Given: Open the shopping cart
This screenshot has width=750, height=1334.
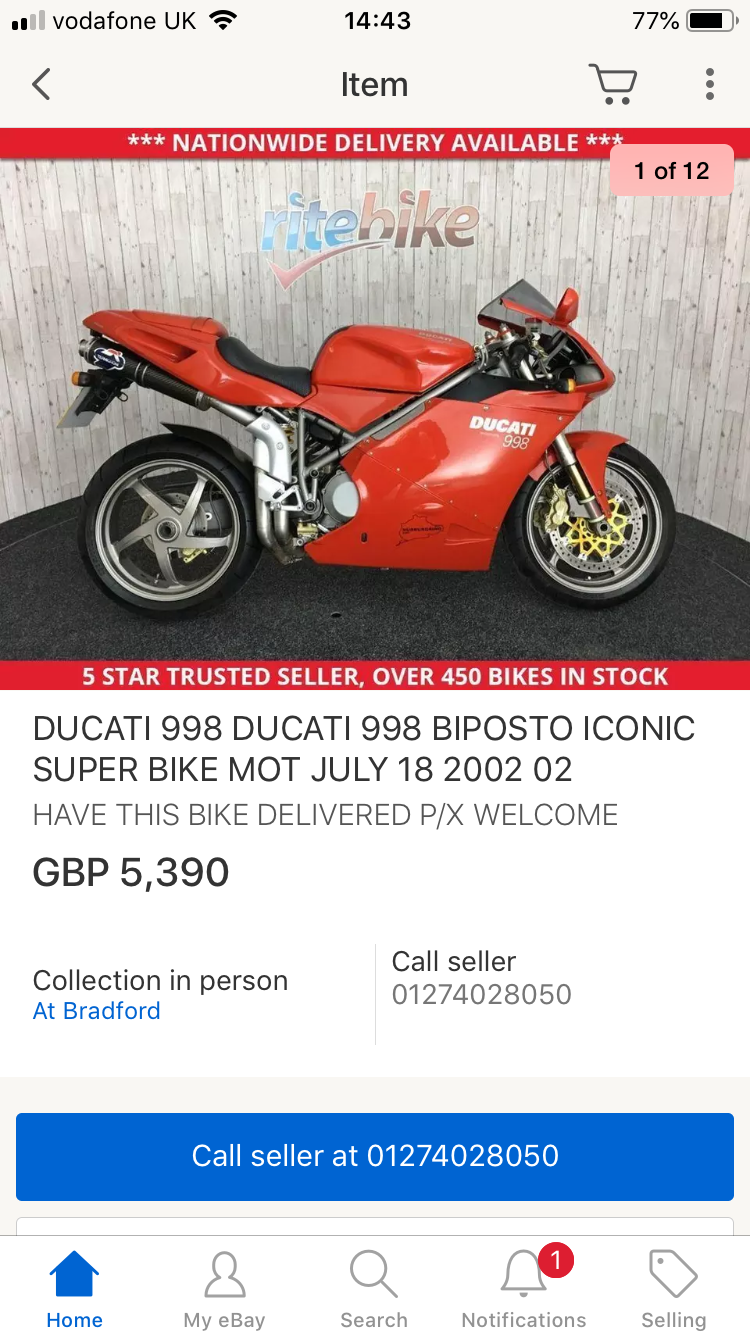Looking at the screenshot, I should pyautogui.click(x=612, y=85).
